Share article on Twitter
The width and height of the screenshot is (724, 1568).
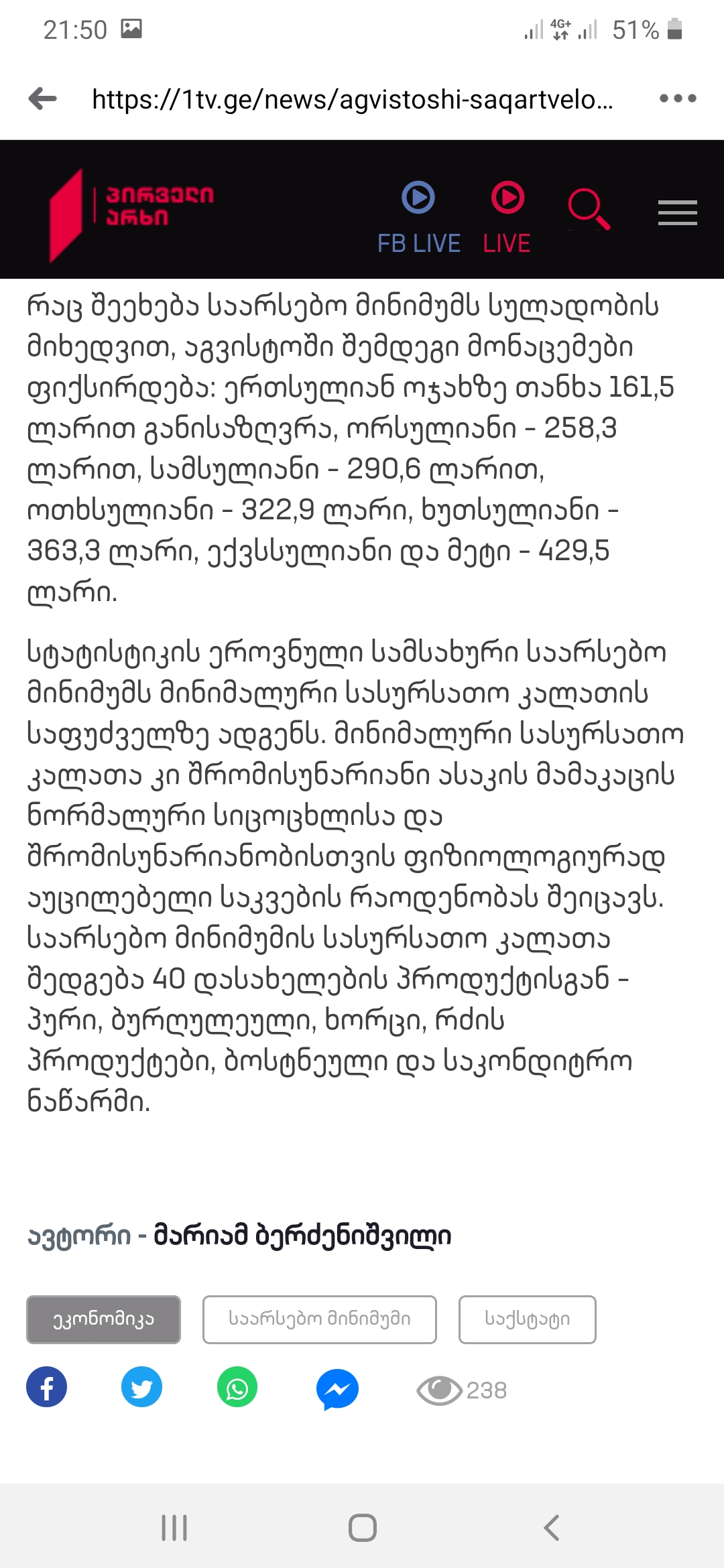point(141,1386)
